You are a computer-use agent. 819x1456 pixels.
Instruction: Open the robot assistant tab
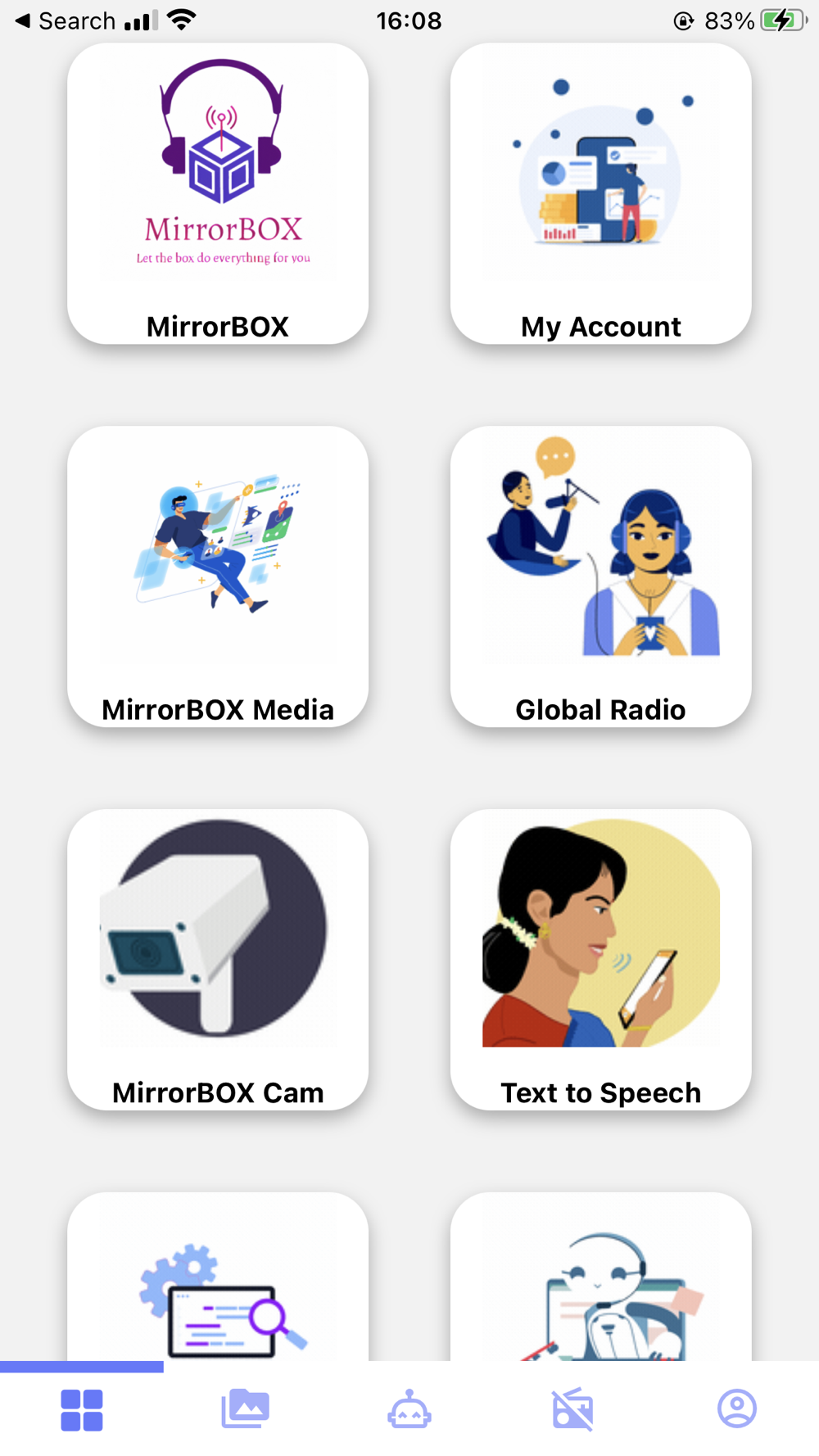pyautogui.click(x=409, y=1410)
